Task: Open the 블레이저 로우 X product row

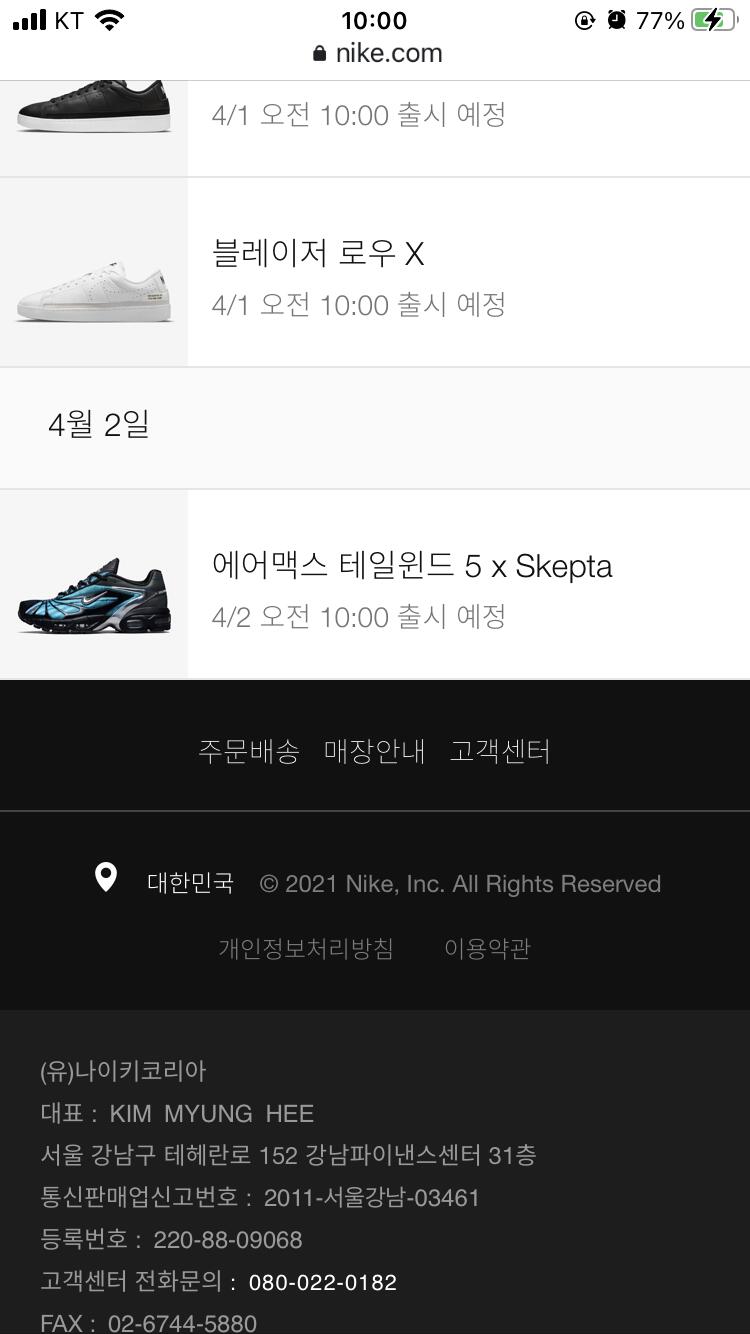Action: tap(375, 273)
